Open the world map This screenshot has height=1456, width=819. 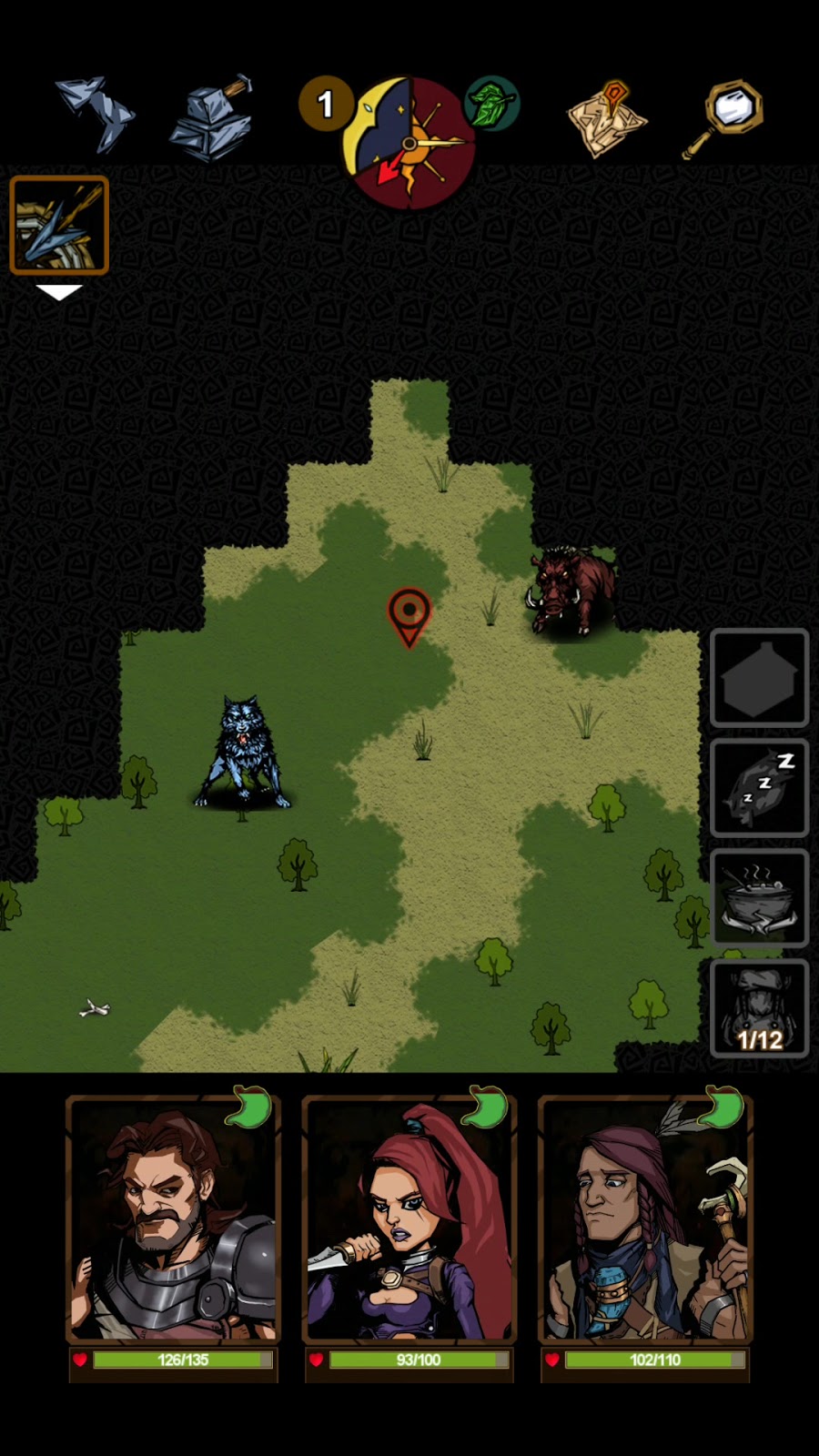(x=607, y=118)
